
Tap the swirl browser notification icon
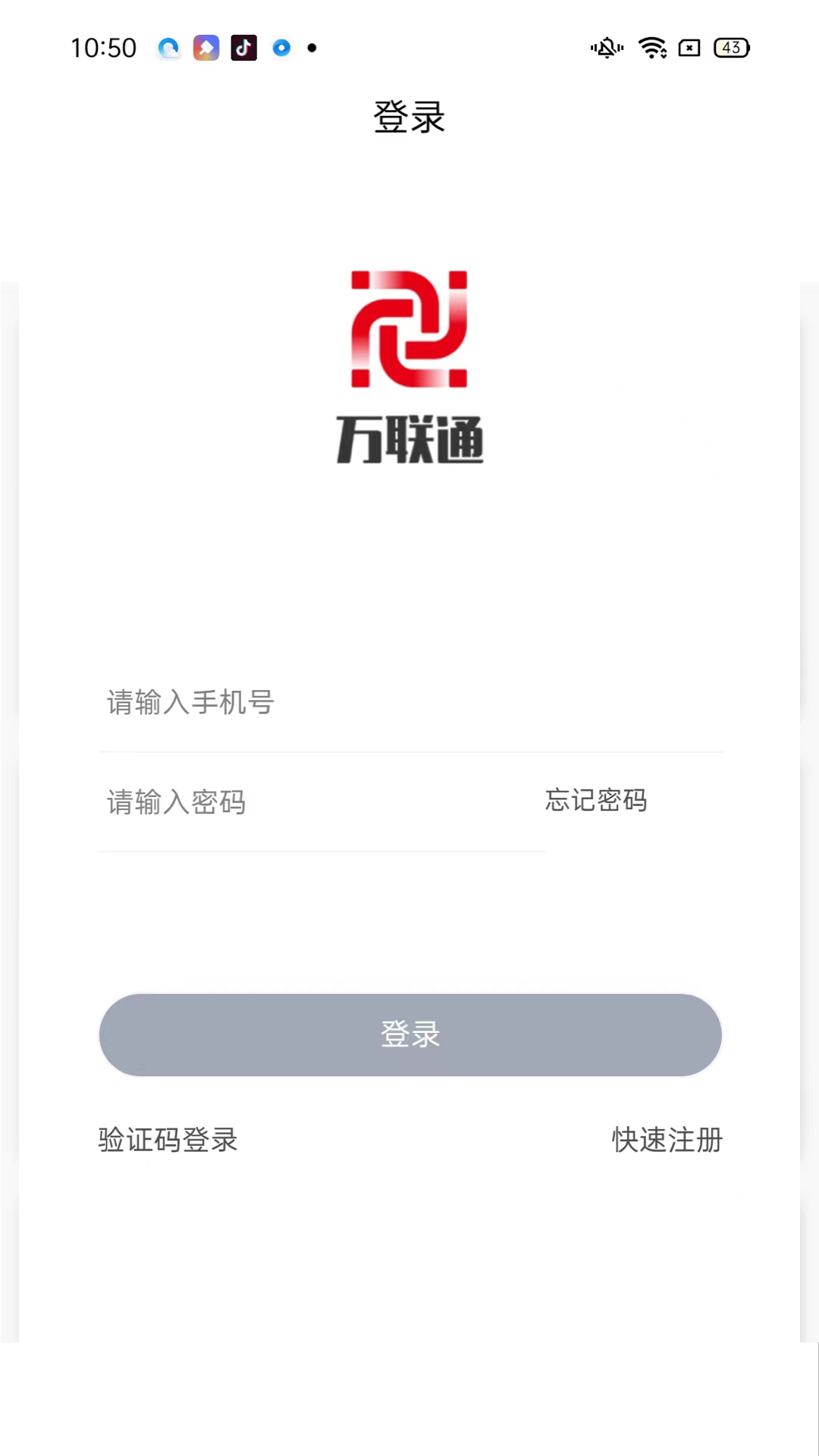click(168, 48)
